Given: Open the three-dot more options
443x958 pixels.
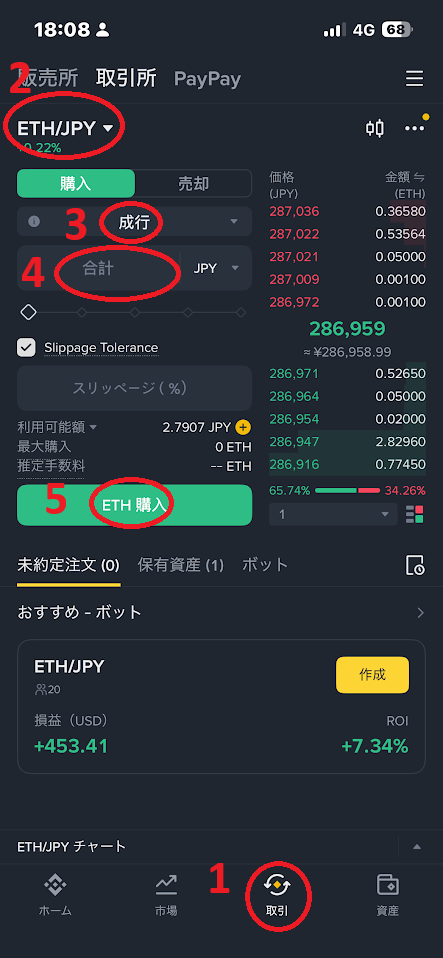Looking at the screenshot, I should point(414,128).
